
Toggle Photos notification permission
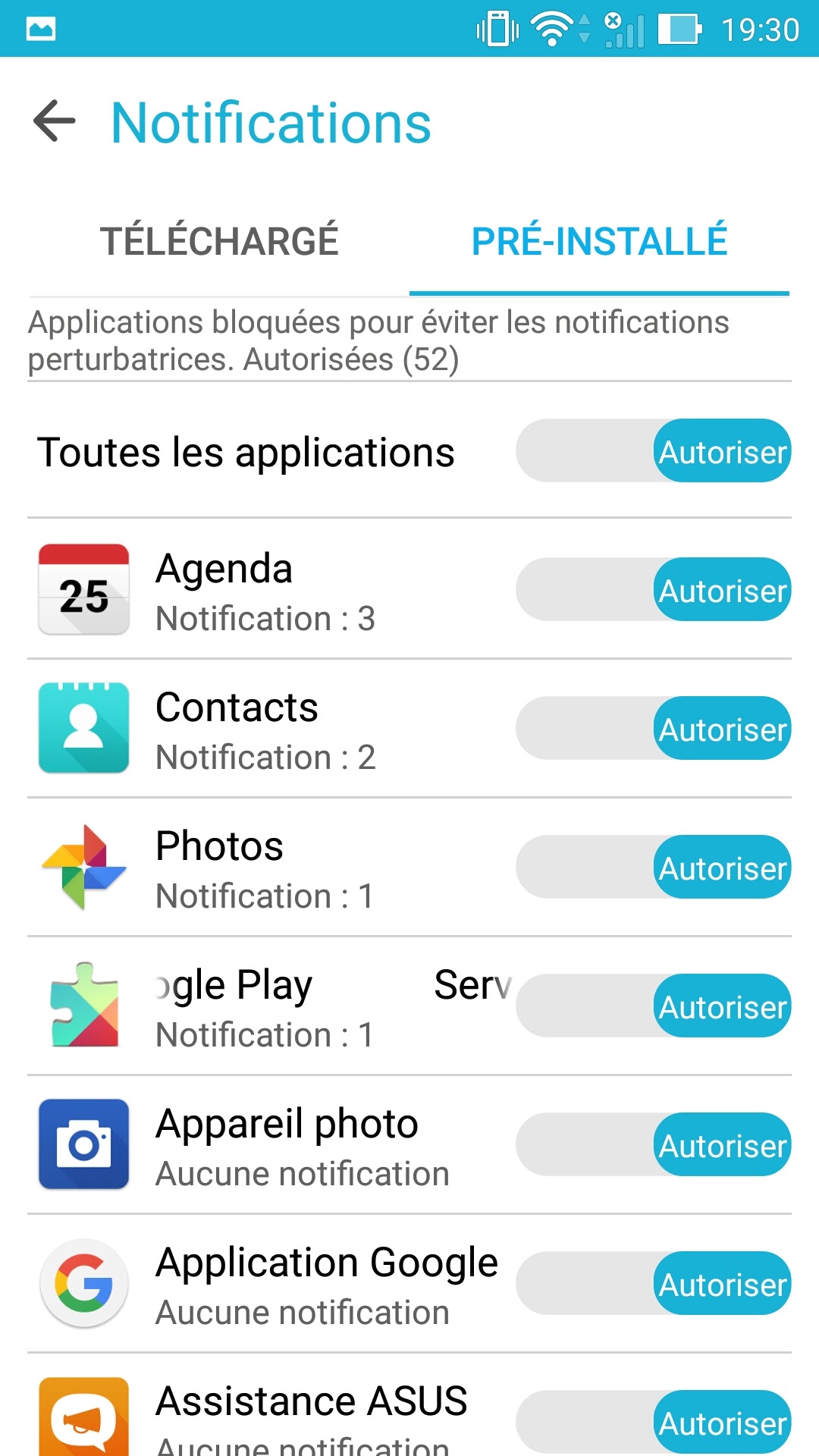click(653, 868)
